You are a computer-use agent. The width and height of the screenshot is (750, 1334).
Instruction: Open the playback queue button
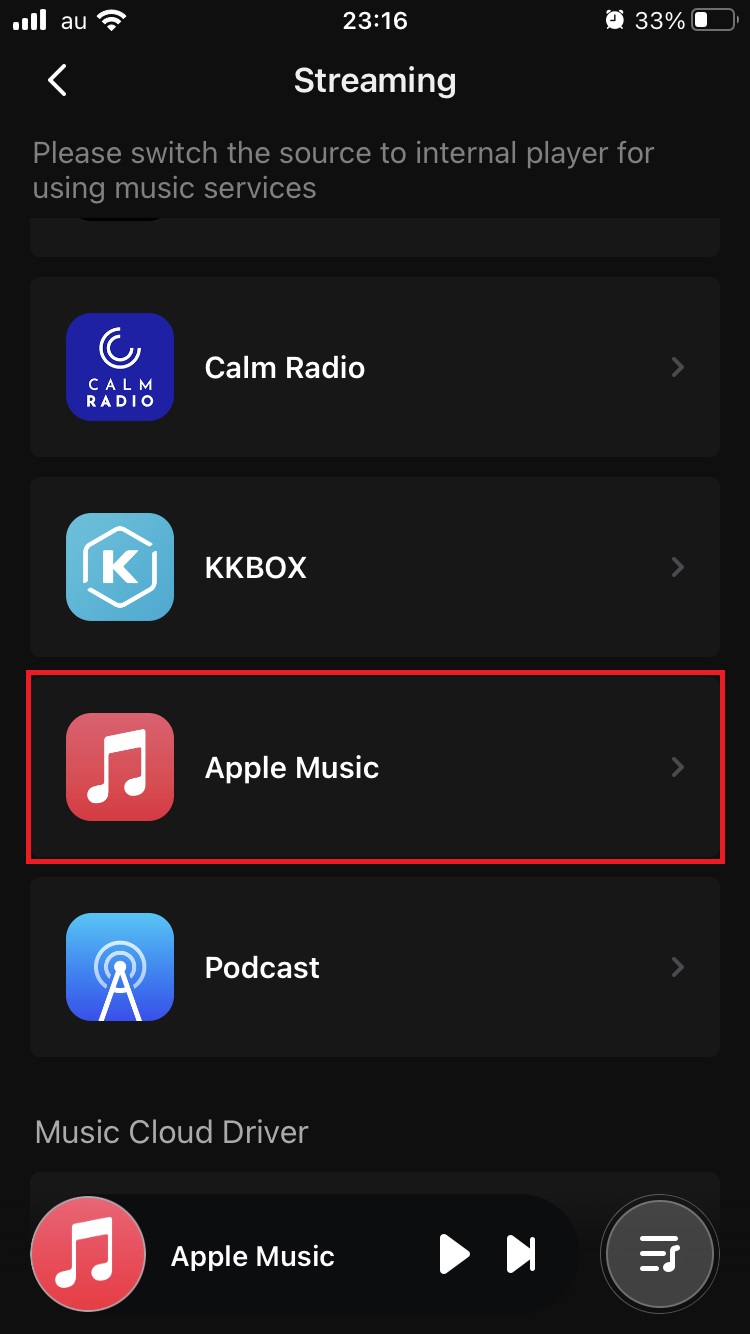(x=659, y=1253)
